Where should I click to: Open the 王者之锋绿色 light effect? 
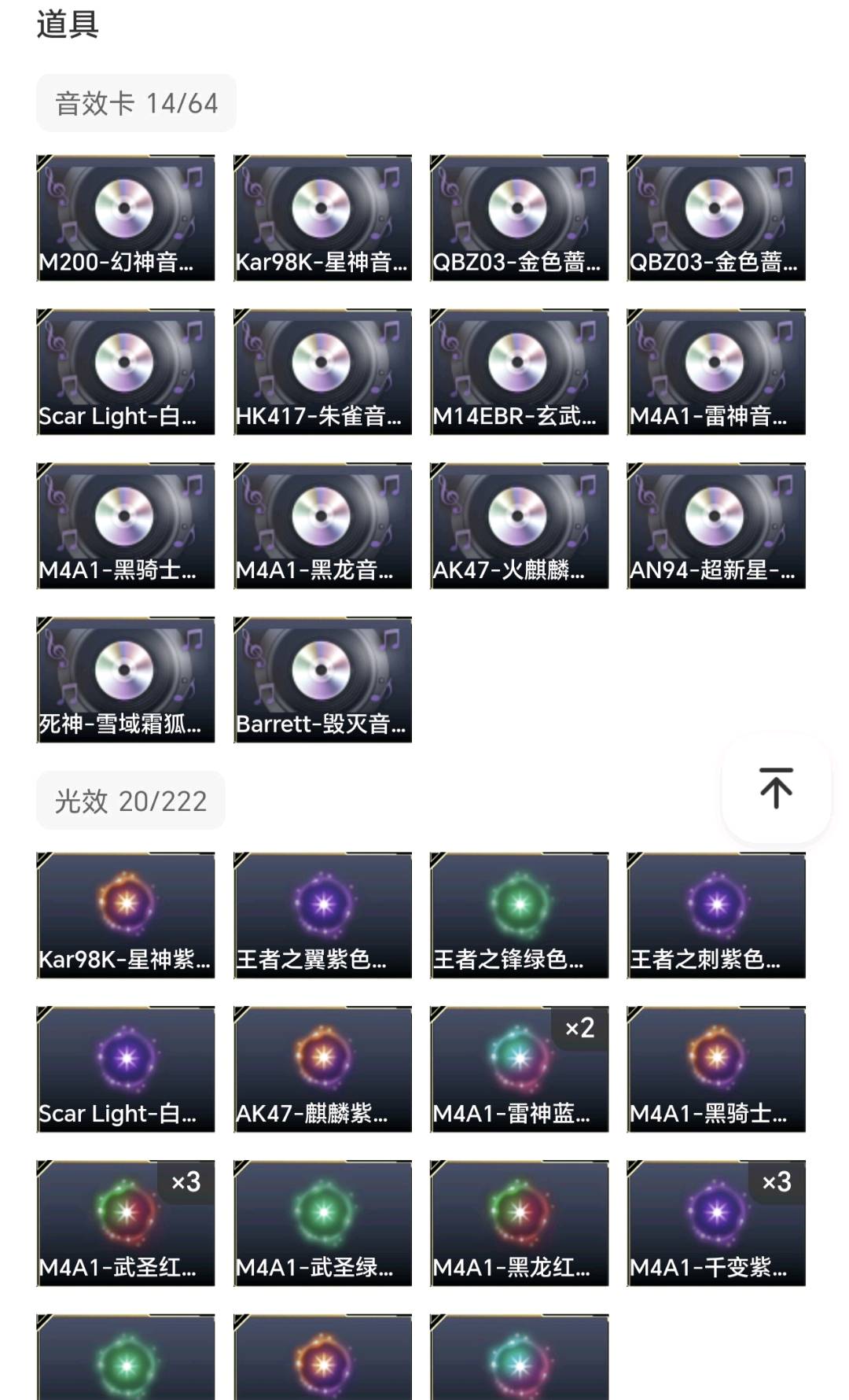pos(519,916)
